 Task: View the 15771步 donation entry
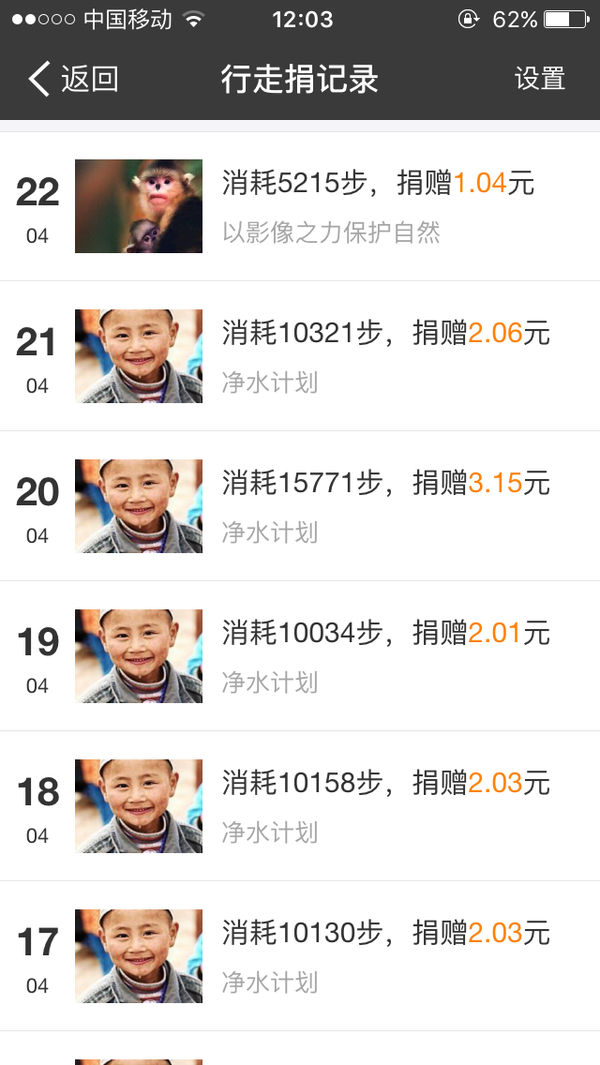pyautogui.click(x=300, y=506)
